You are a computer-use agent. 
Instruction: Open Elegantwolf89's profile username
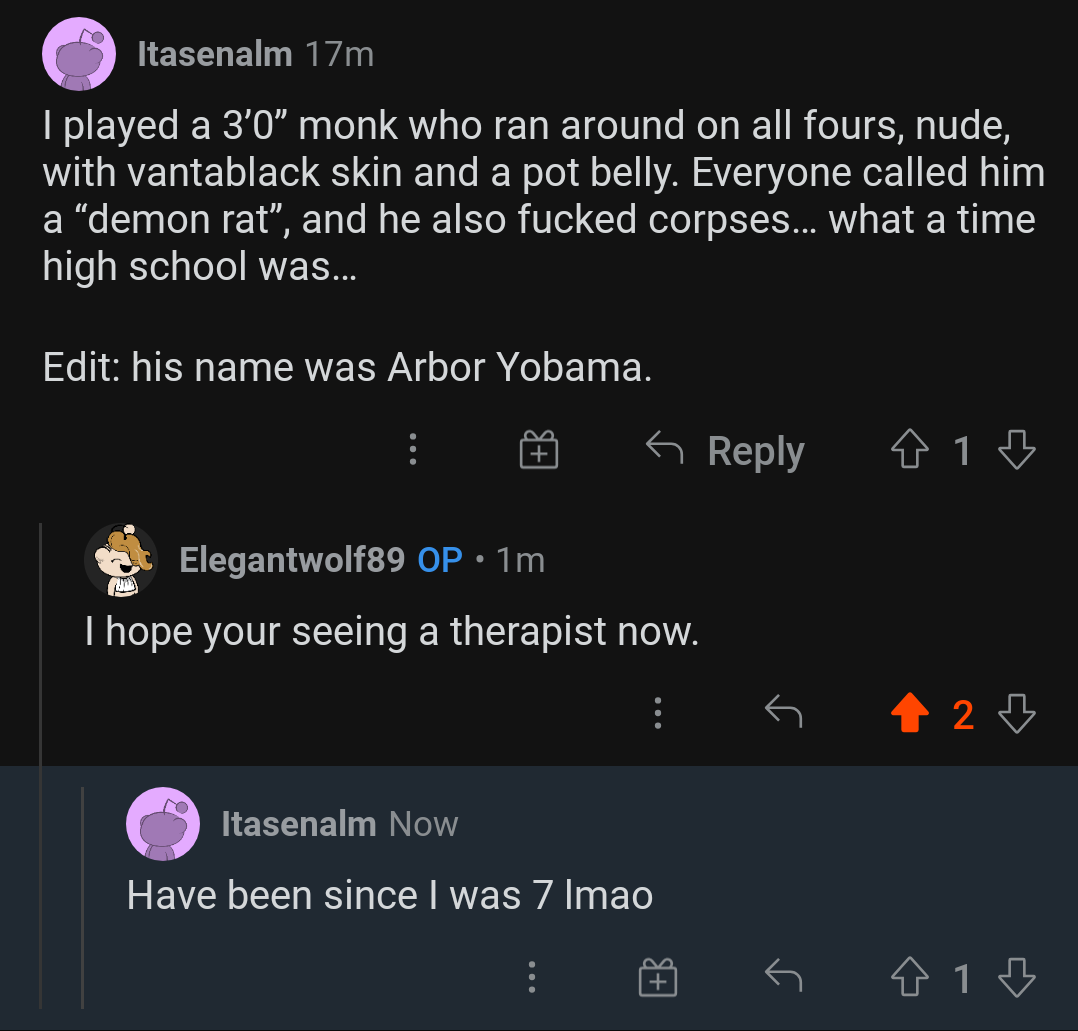point(291,560)
